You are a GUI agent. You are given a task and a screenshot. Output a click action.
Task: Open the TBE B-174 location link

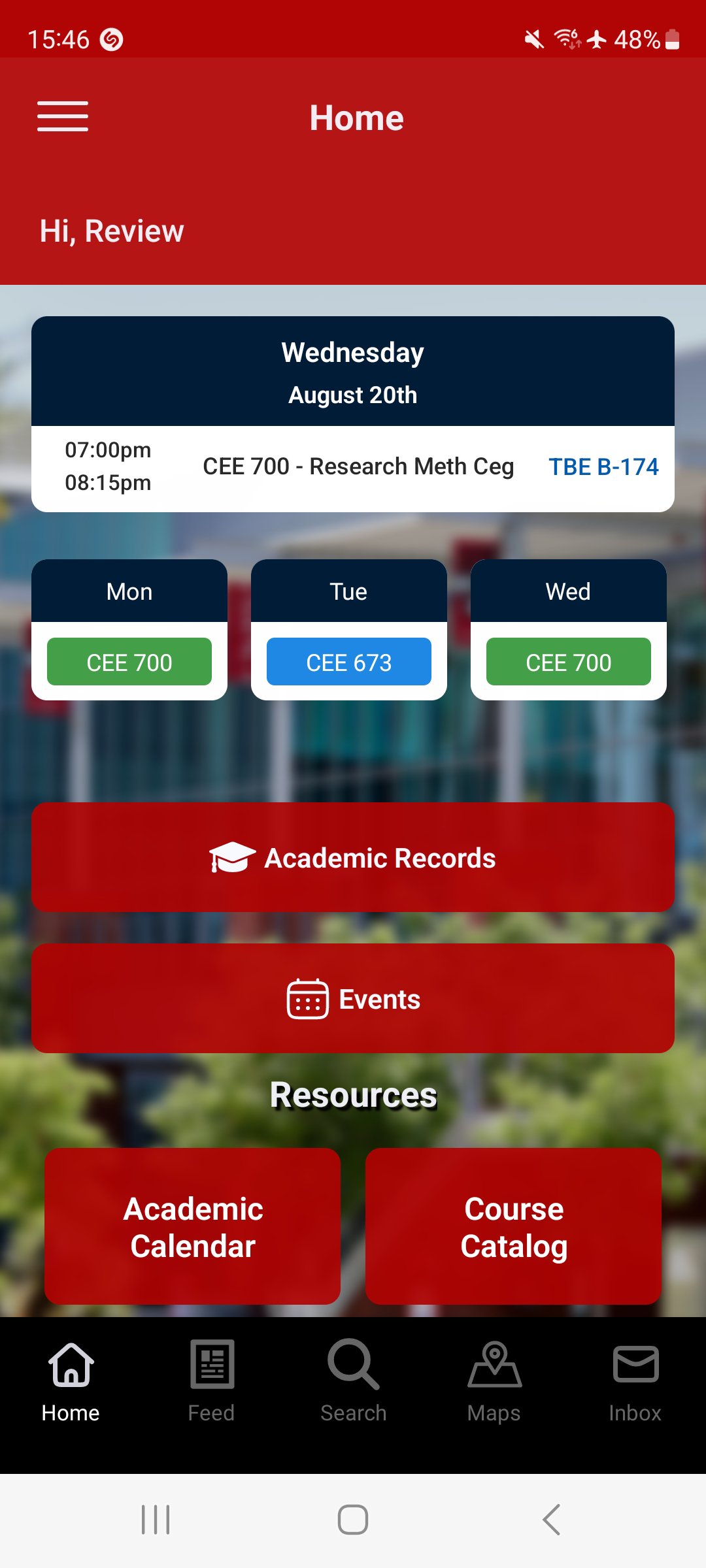[603, 467]
